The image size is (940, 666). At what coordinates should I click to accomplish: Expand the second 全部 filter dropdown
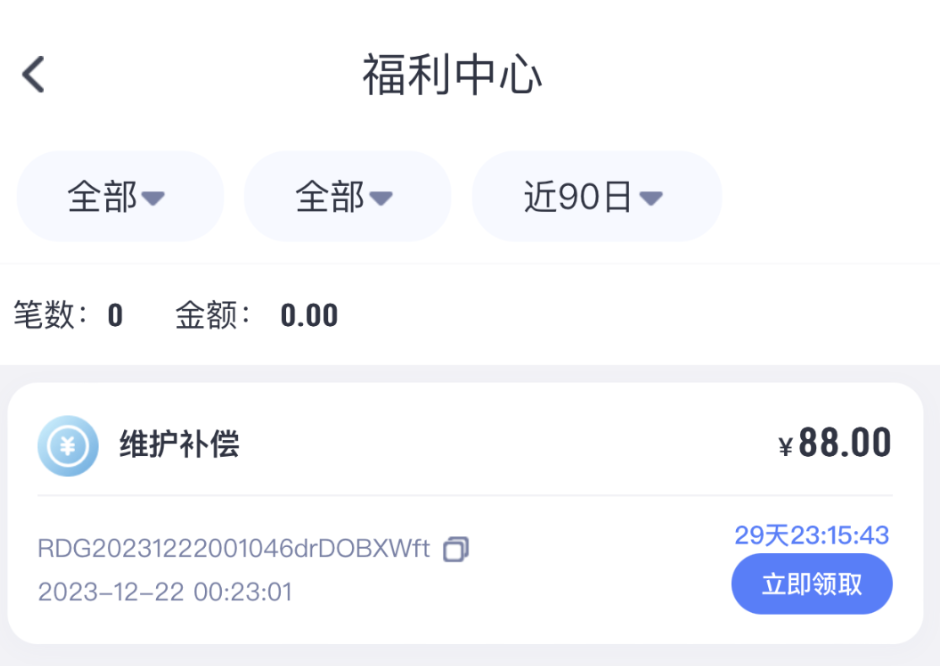point(347,197)
